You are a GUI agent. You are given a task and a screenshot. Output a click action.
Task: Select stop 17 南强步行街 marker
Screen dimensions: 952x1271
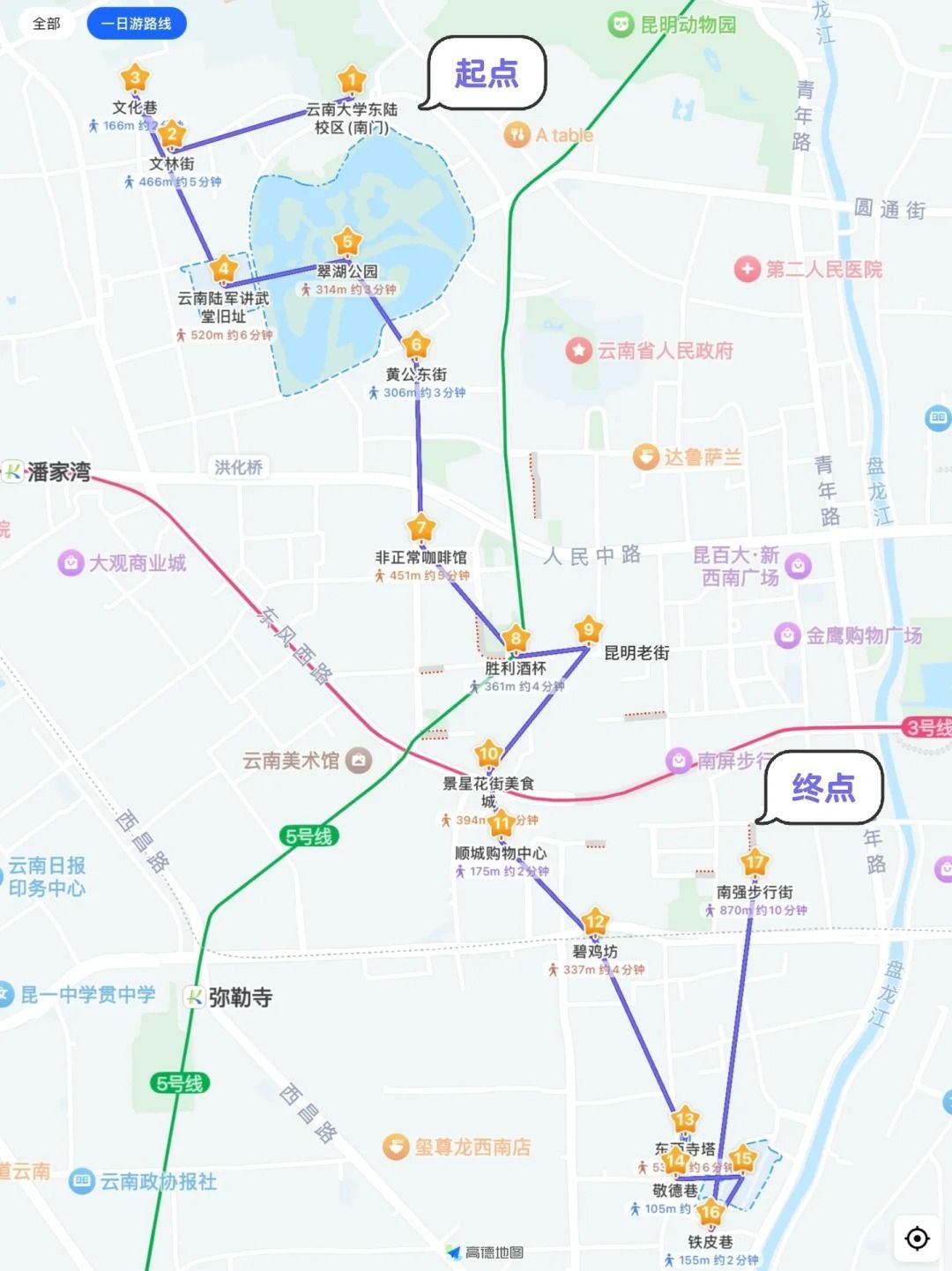point(755,863)
